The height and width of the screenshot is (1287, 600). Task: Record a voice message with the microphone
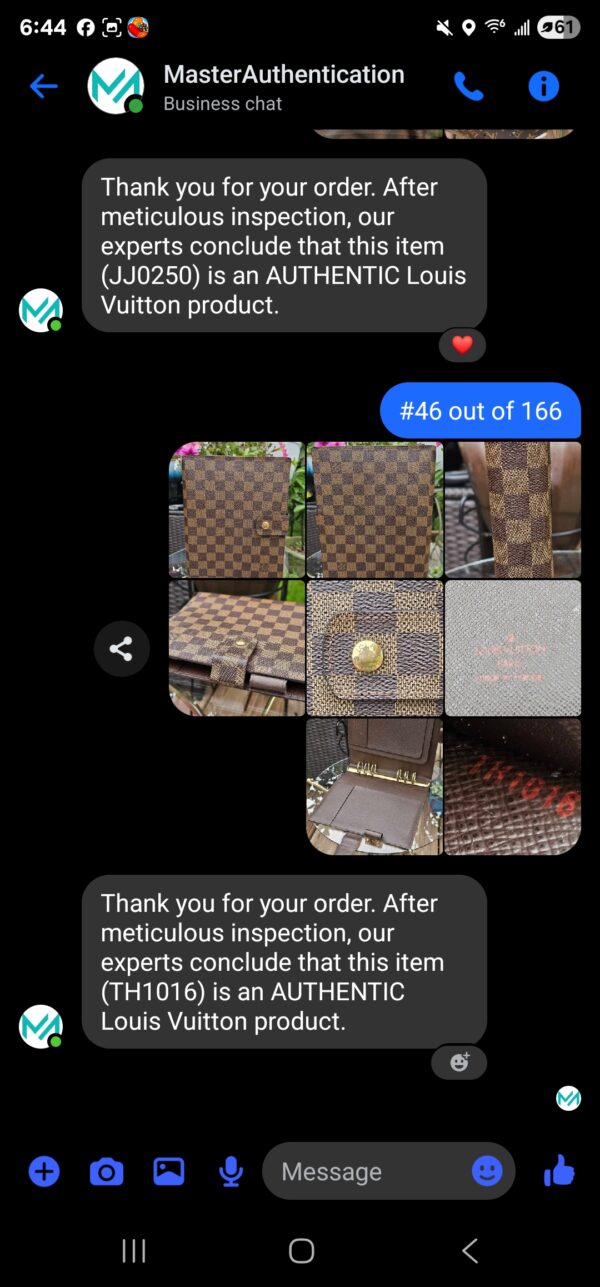(231, 1171)
